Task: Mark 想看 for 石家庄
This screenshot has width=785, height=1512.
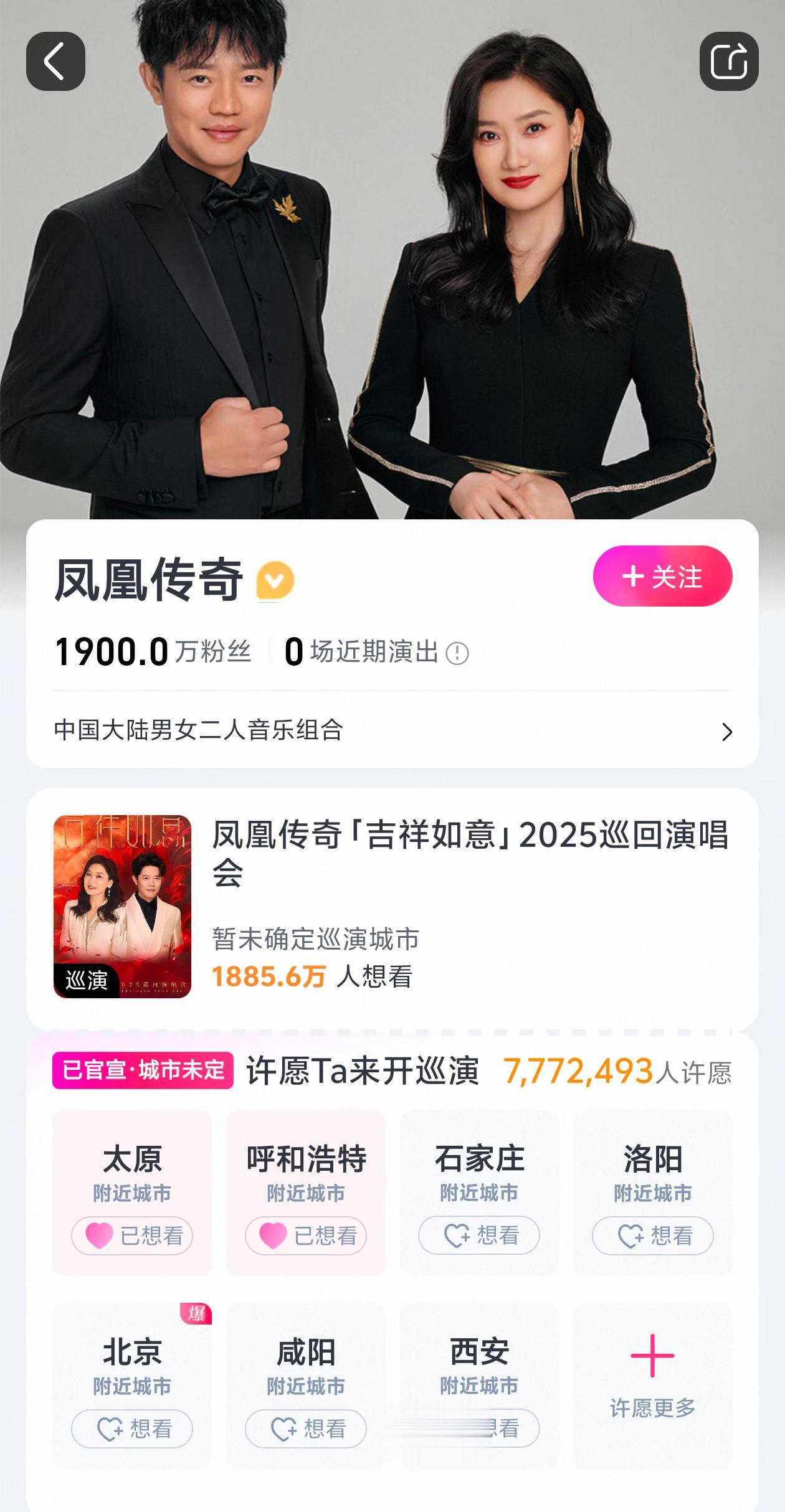Action: coord(478,1235)
